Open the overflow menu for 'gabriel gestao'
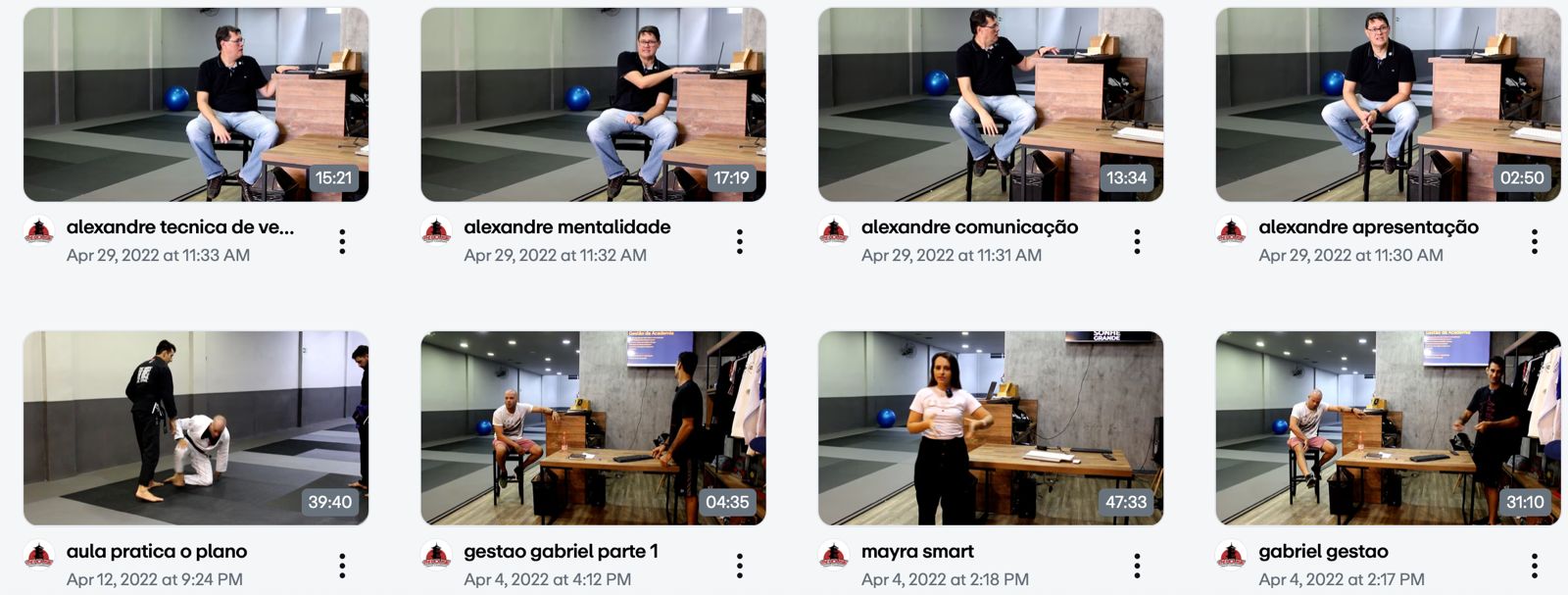This screenshot has height=595, width=1568. [1535, 566]
